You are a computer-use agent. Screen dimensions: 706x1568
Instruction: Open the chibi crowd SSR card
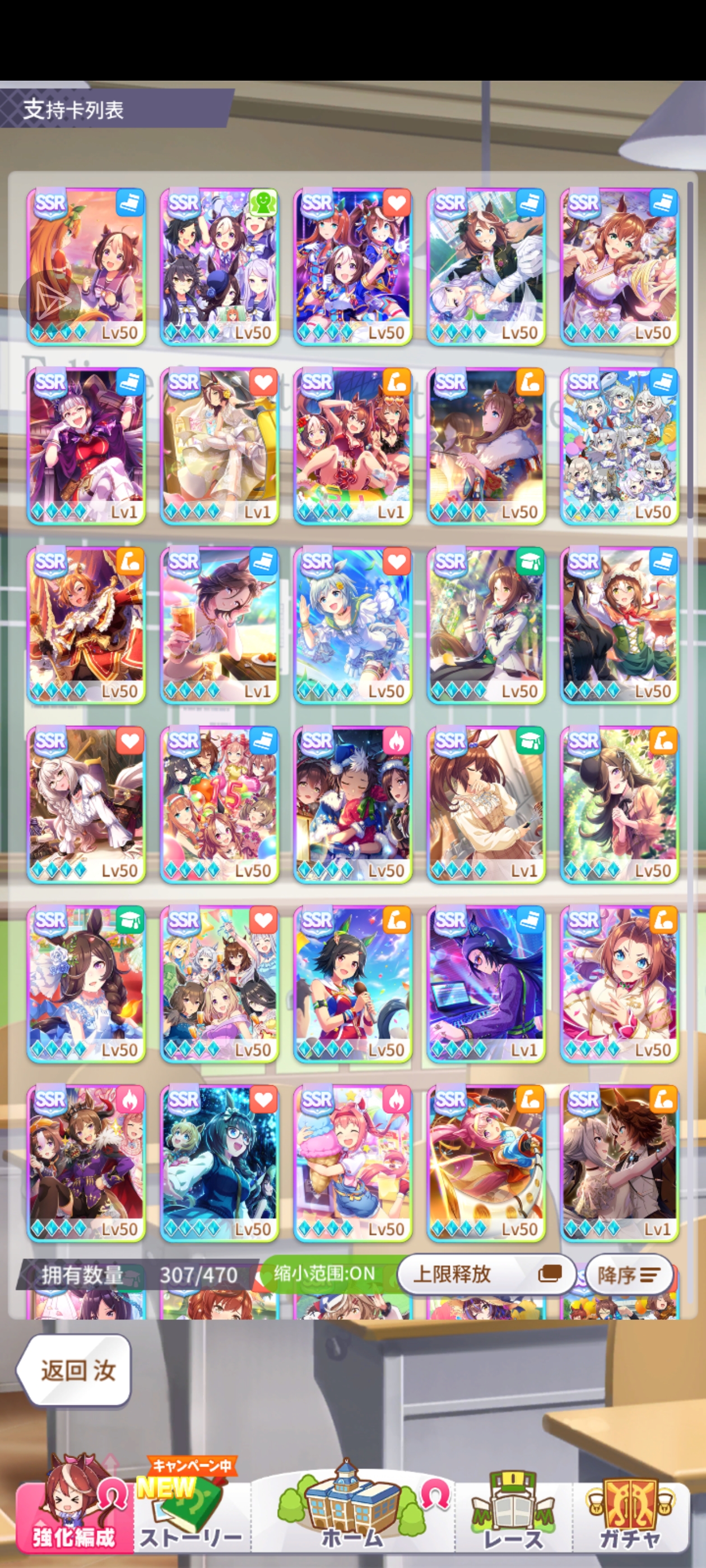(619, 446)
